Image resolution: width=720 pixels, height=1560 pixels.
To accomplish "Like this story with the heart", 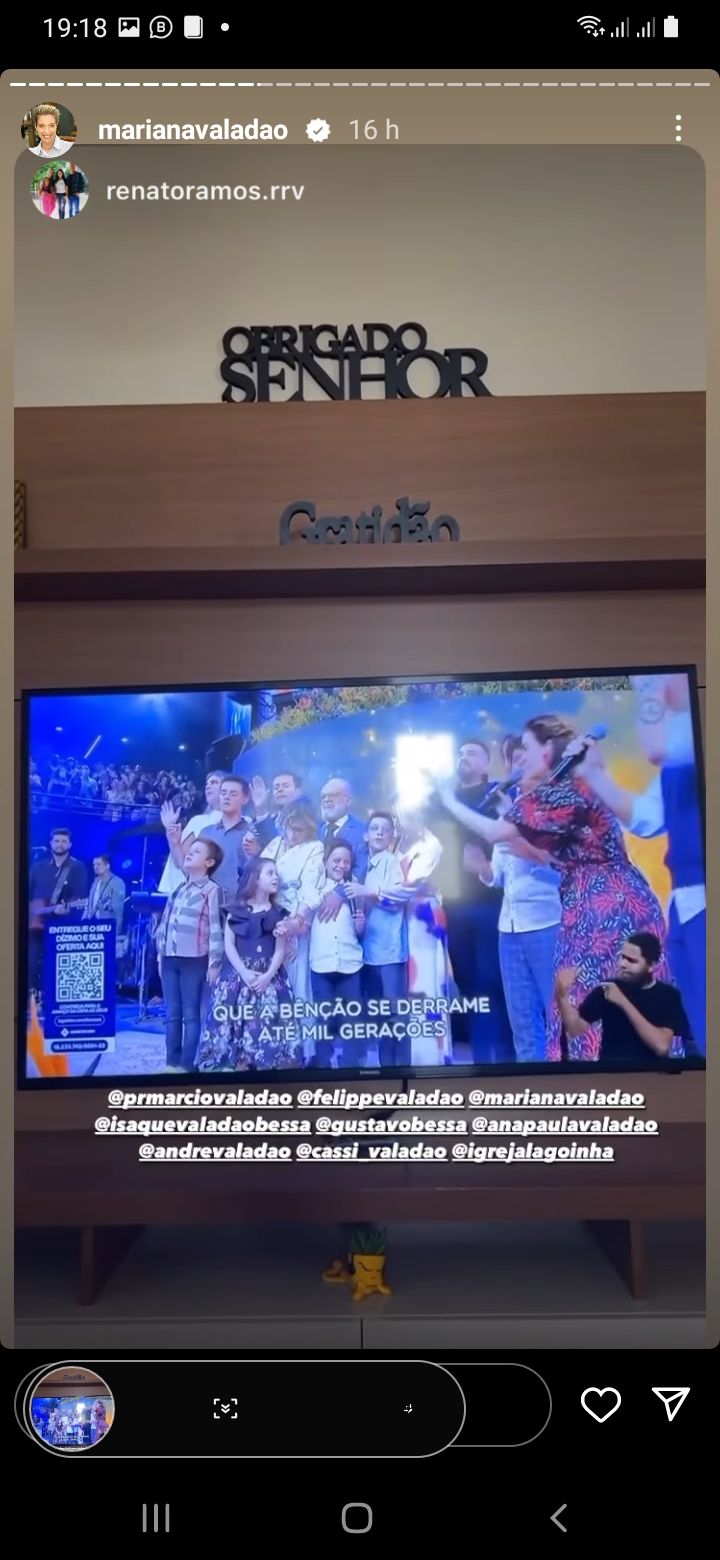I will 601,1405.
